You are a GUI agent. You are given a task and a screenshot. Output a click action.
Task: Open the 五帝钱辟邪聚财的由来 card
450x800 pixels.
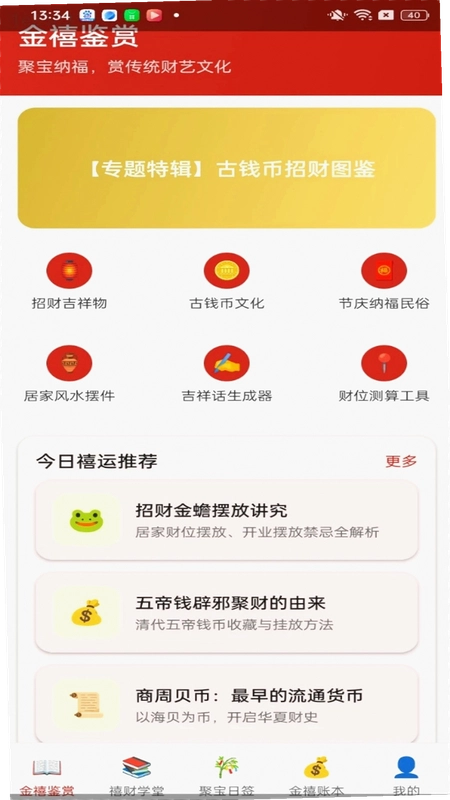[x=227, y=612]
